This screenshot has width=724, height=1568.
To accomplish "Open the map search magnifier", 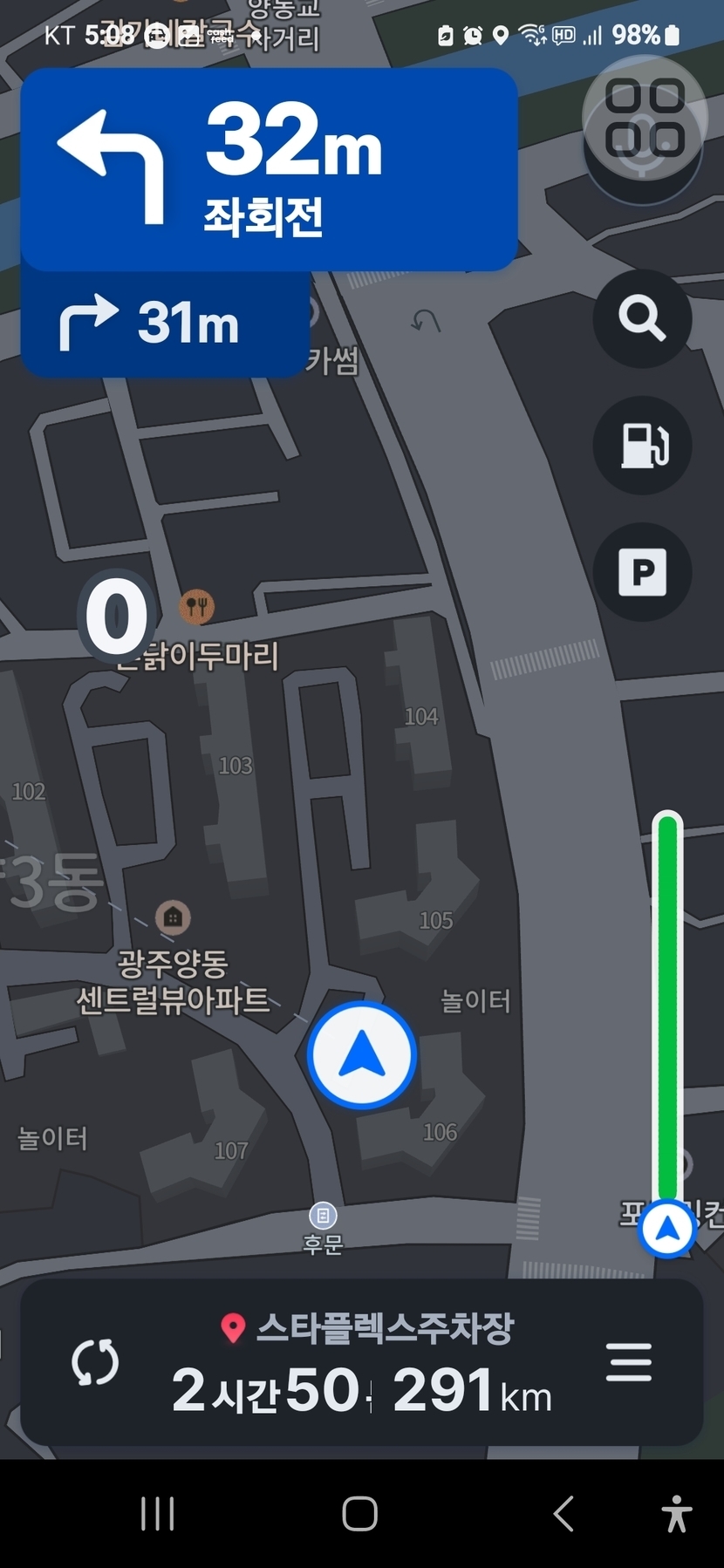I will (643, 318).
